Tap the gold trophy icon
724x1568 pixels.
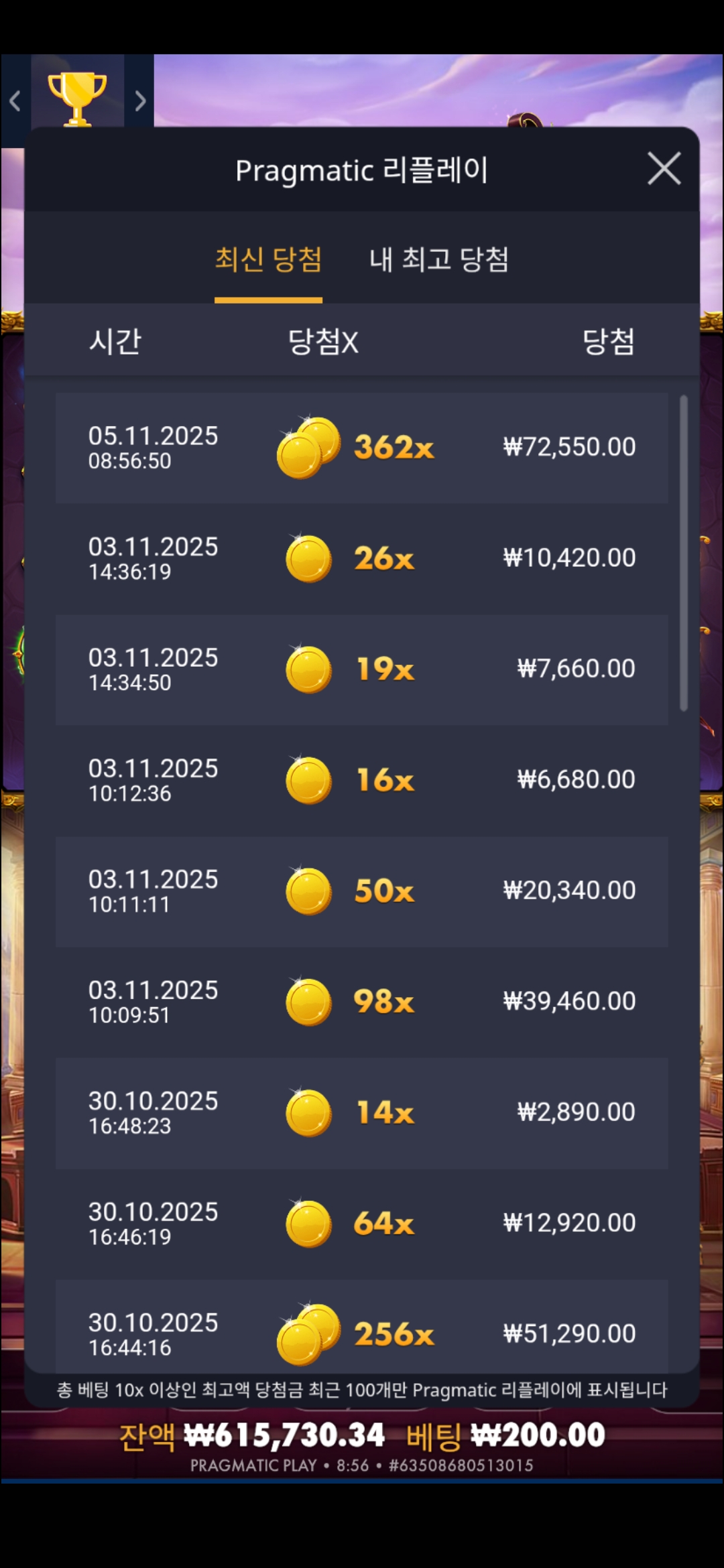[77, 99]
